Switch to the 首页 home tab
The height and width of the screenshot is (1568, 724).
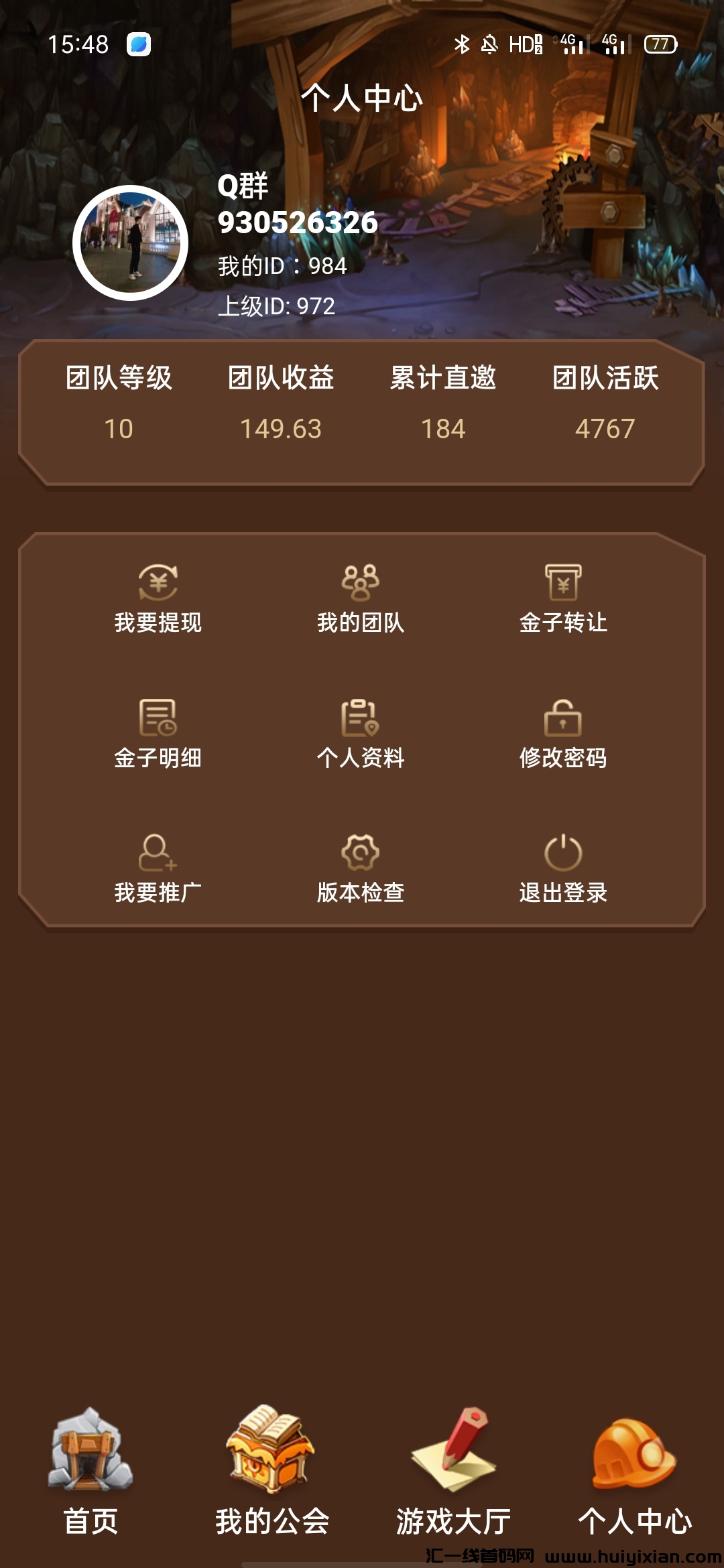coord(90,1471)
